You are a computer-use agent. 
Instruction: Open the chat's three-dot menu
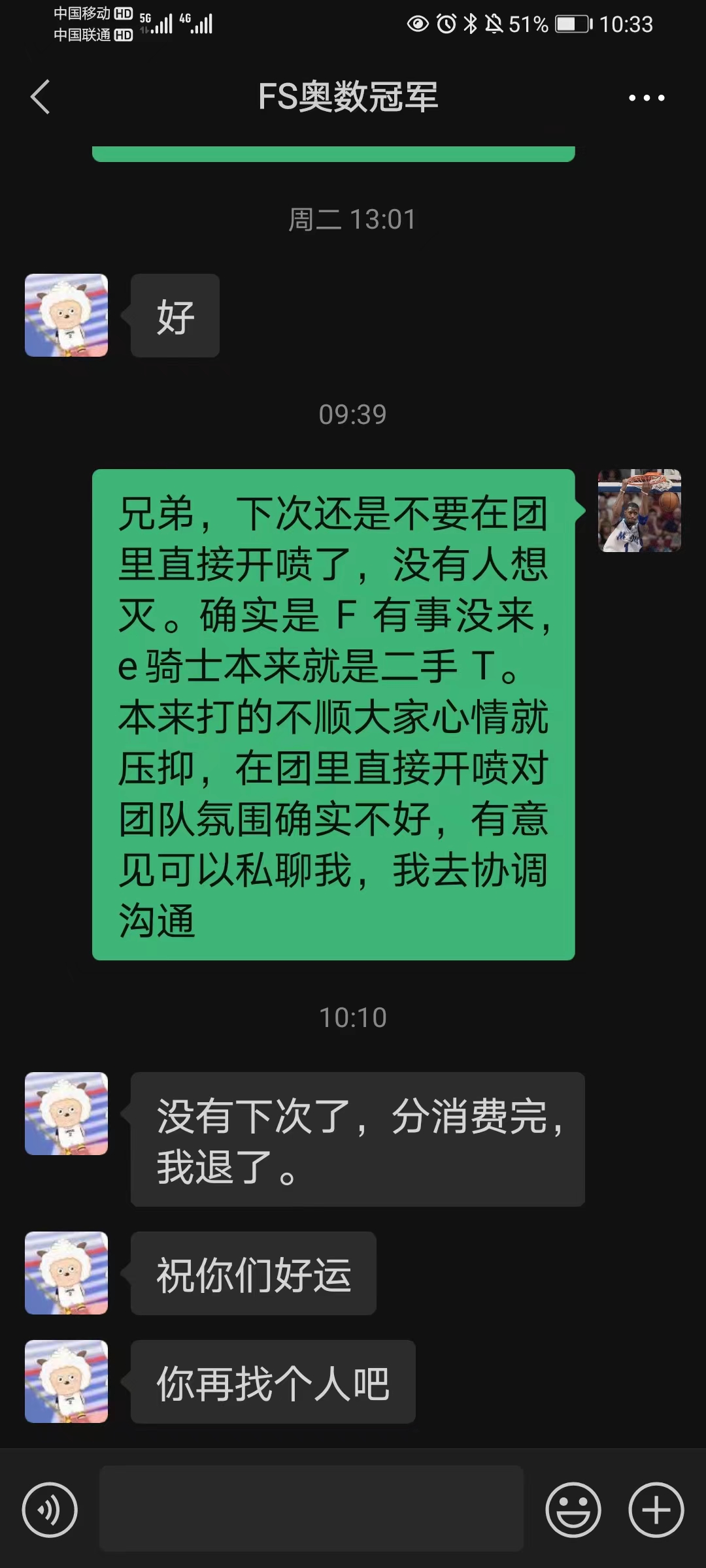[646, 98]
